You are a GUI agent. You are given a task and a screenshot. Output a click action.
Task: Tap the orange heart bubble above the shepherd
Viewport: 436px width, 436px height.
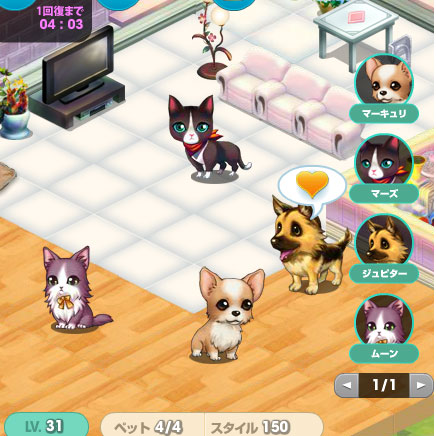312,186
